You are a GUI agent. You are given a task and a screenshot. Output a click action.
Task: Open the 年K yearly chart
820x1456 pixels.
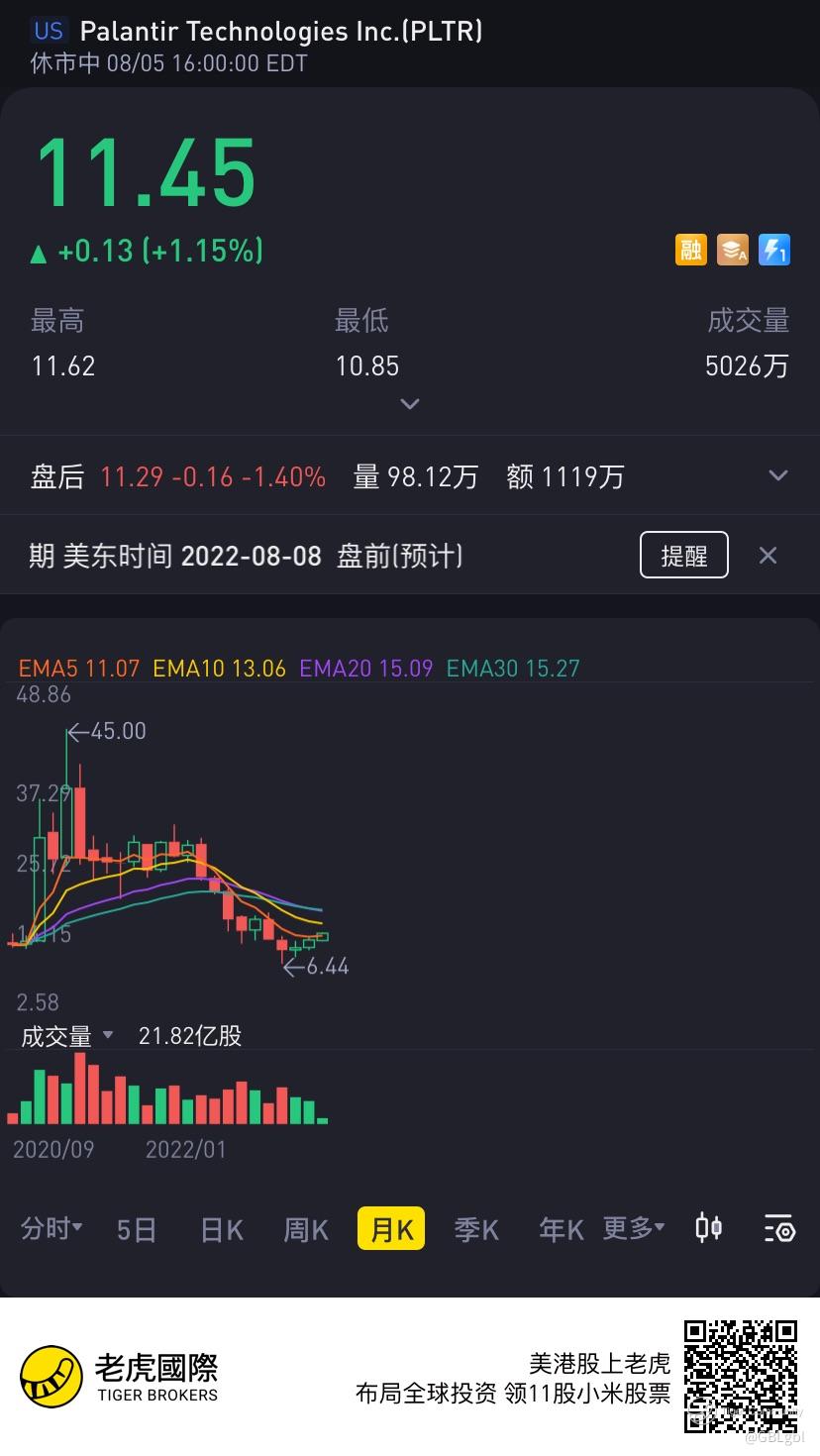point(562,1229)
